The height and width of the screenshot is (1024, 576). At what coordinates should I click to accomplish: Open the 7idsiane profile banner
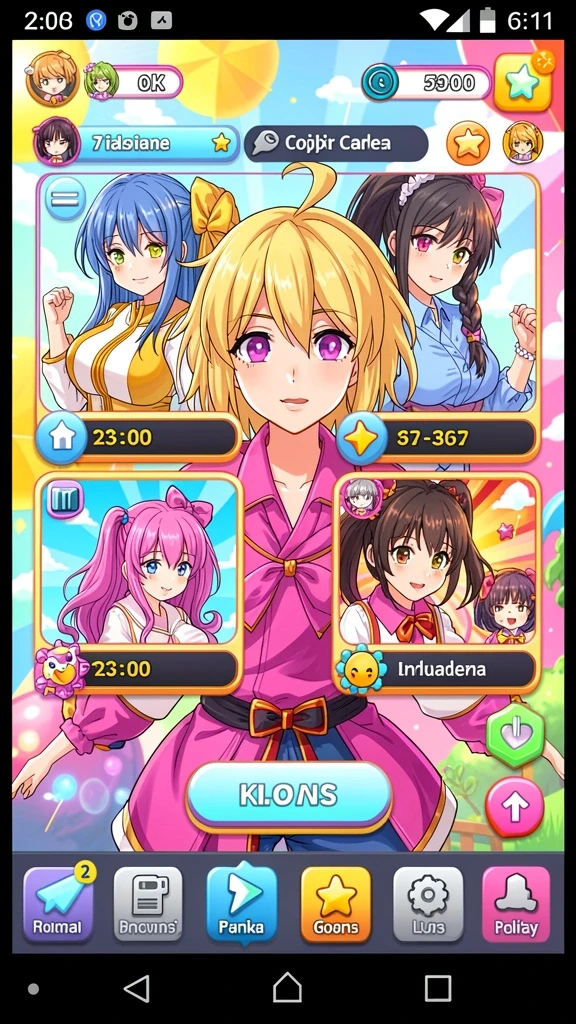[x=137, y=143]
